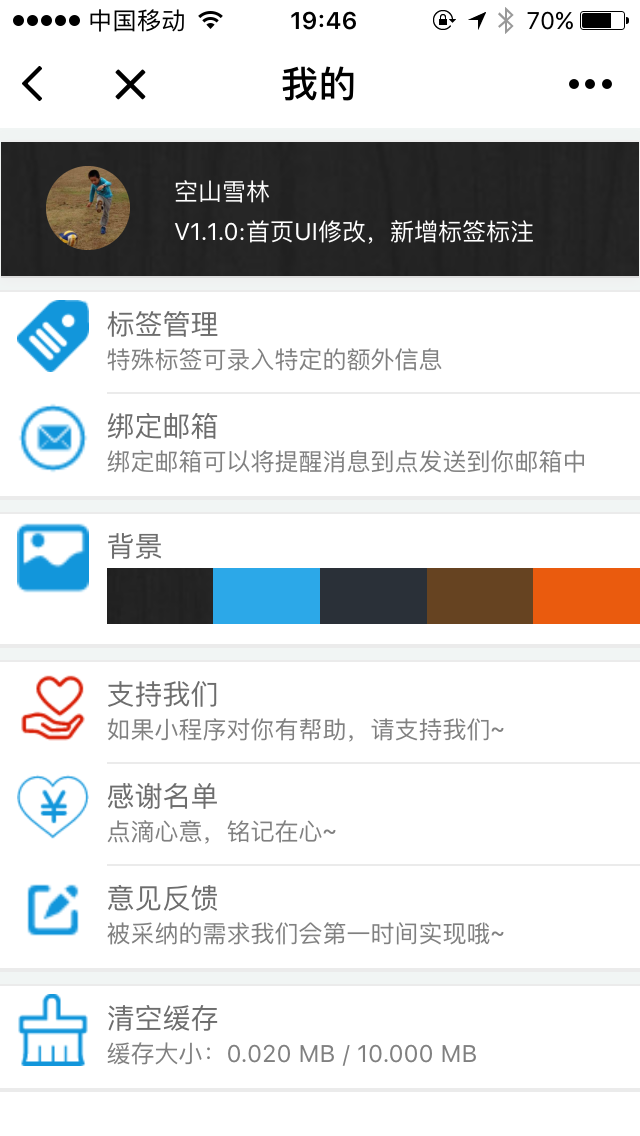View the 感谢名单 thanks list

click(320, 813)
